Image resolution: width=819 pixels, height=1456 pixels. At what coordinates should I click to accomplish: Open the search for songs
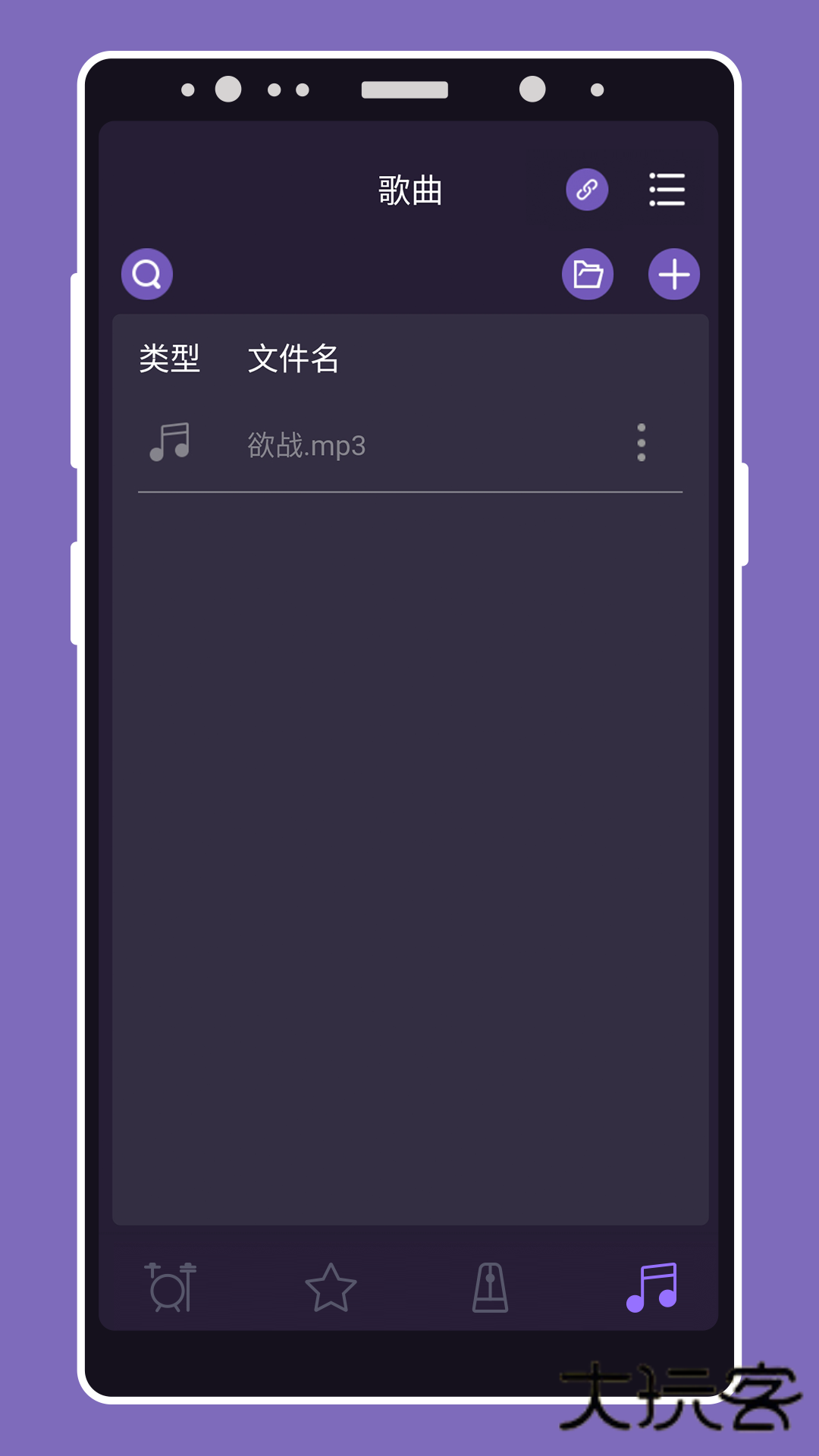pos(146,274)
